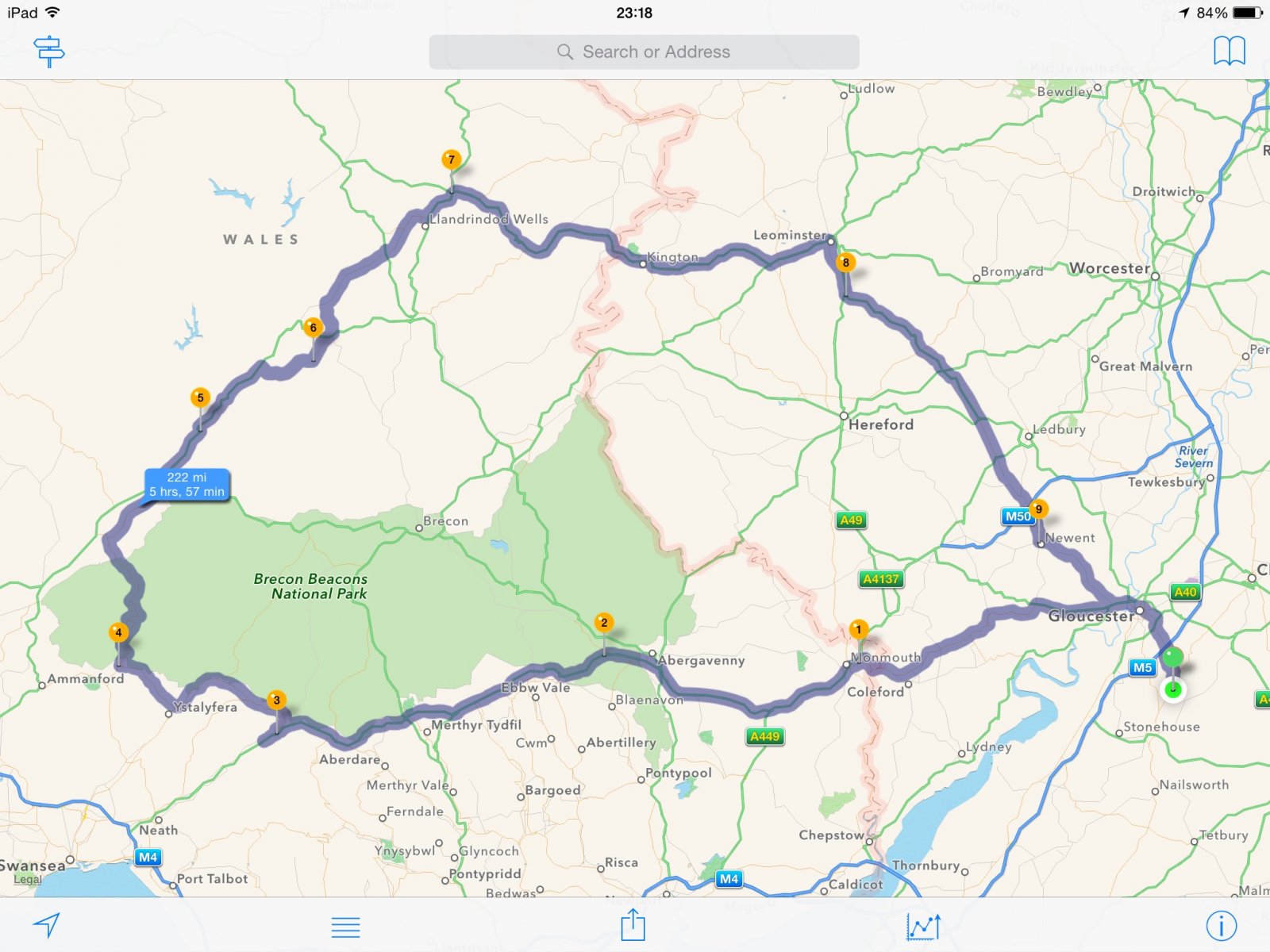Viewport: 1270px width, 952px height.
Task: Open the elevation chart icon
Action: coord(923,926)
